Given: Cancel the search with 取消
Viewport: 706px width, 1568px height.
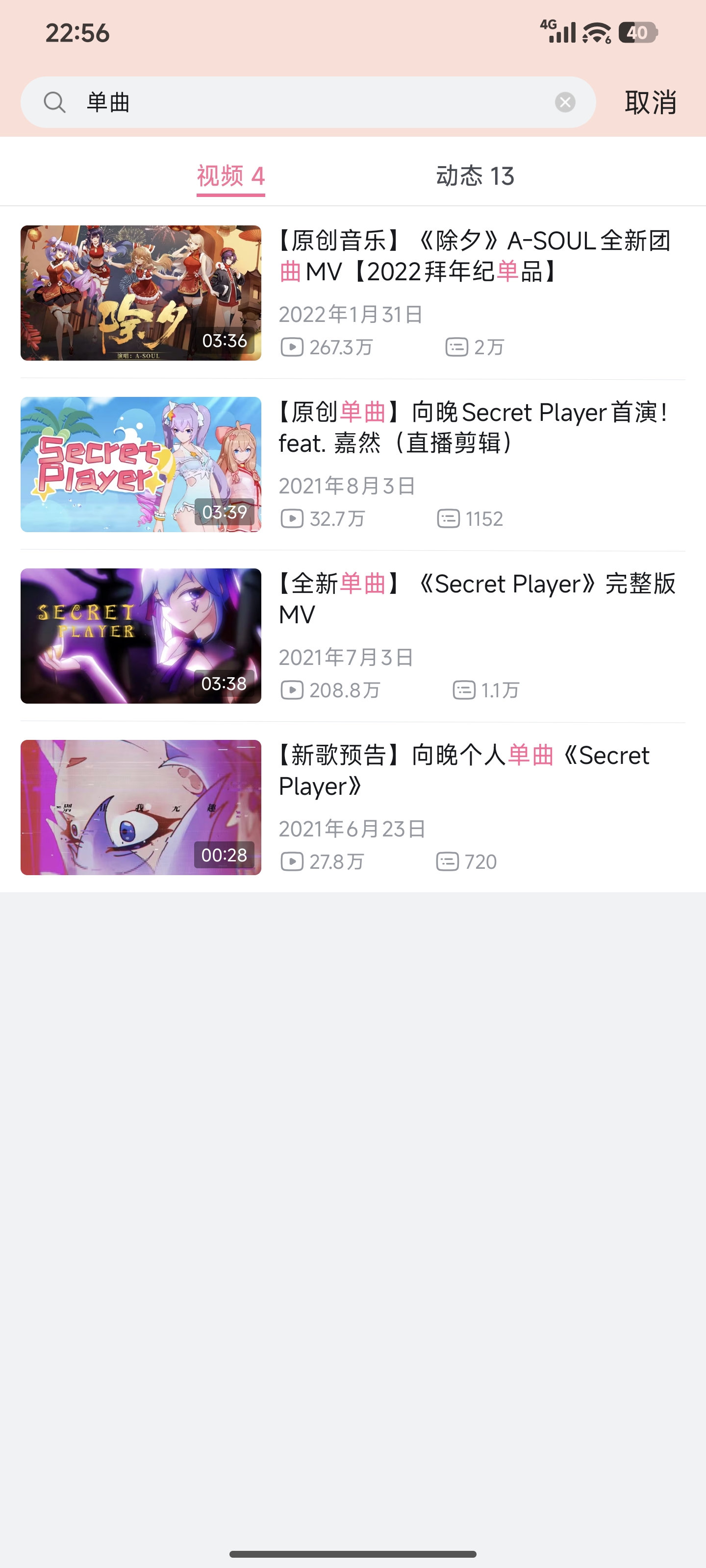Looking at the screenshot, I should pos(650,102).
